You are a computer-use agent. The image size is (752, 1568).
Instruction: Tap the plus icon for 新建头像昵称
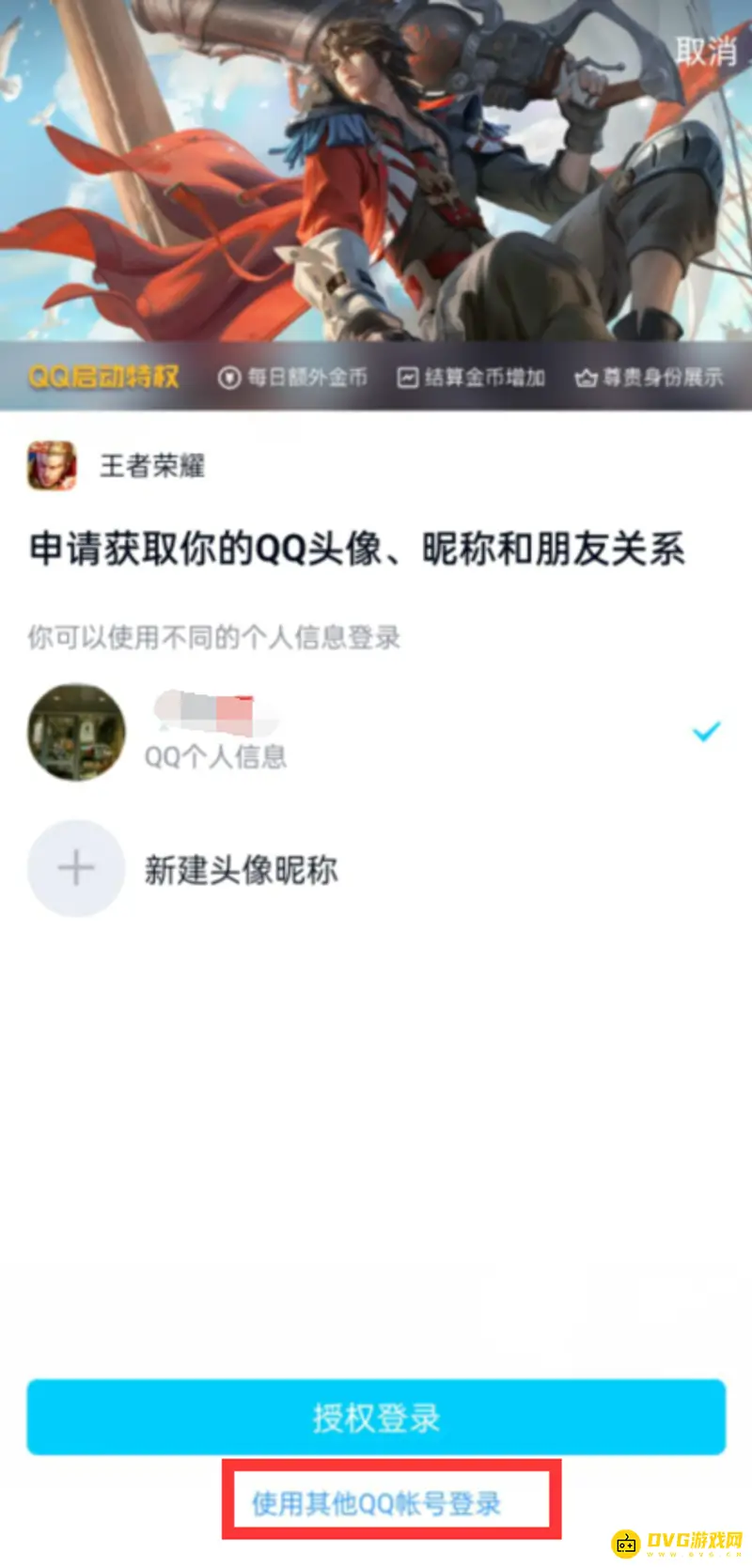tap(76, 869)
